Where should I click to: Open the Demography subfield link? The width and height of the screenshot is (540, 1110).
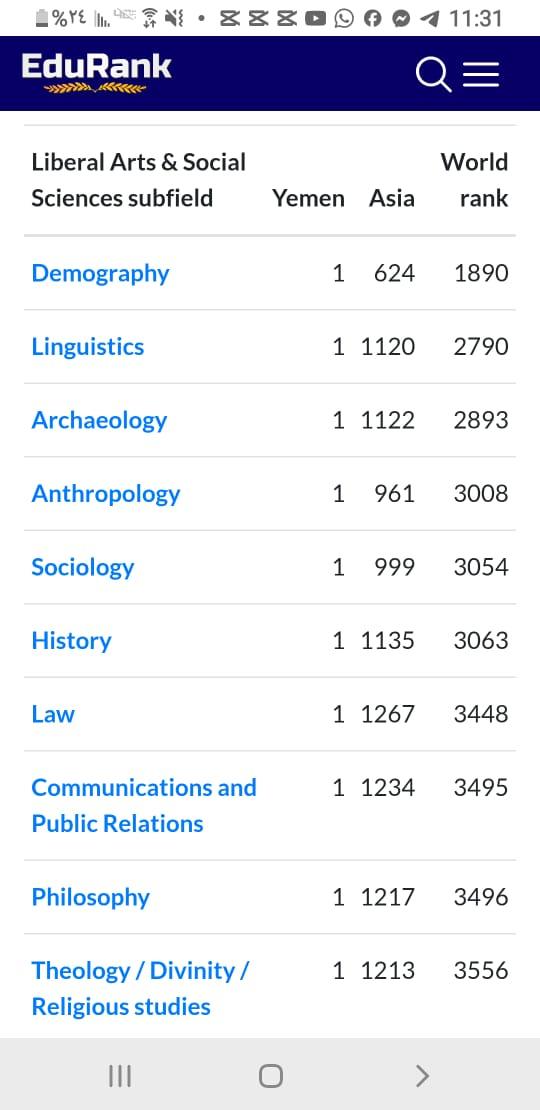[100, 273]
